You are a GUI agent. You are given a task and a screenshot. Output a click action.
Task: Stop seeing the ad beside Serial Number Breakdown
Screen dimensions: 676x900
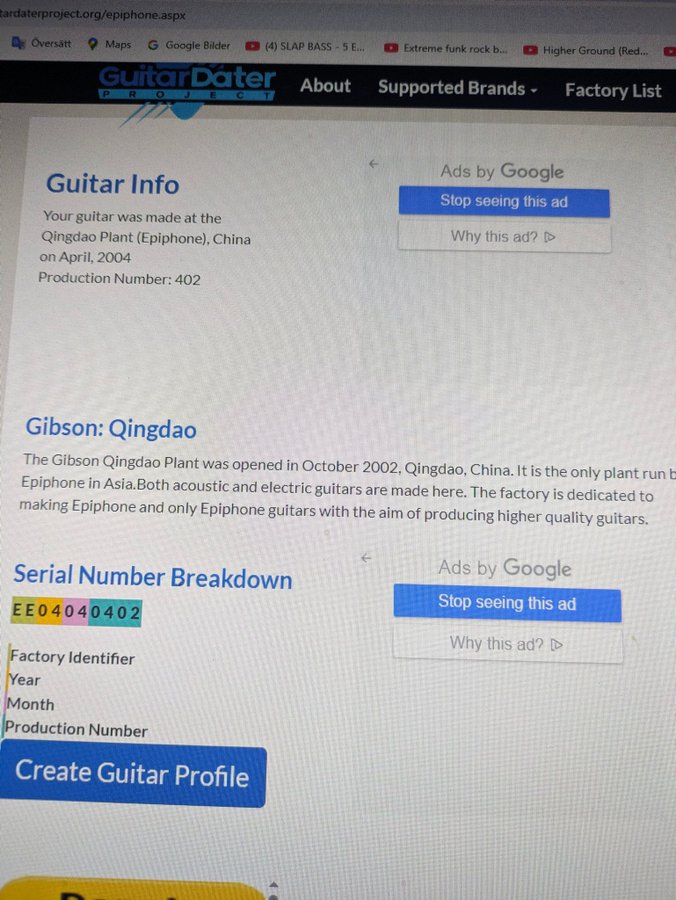(506, 603)
